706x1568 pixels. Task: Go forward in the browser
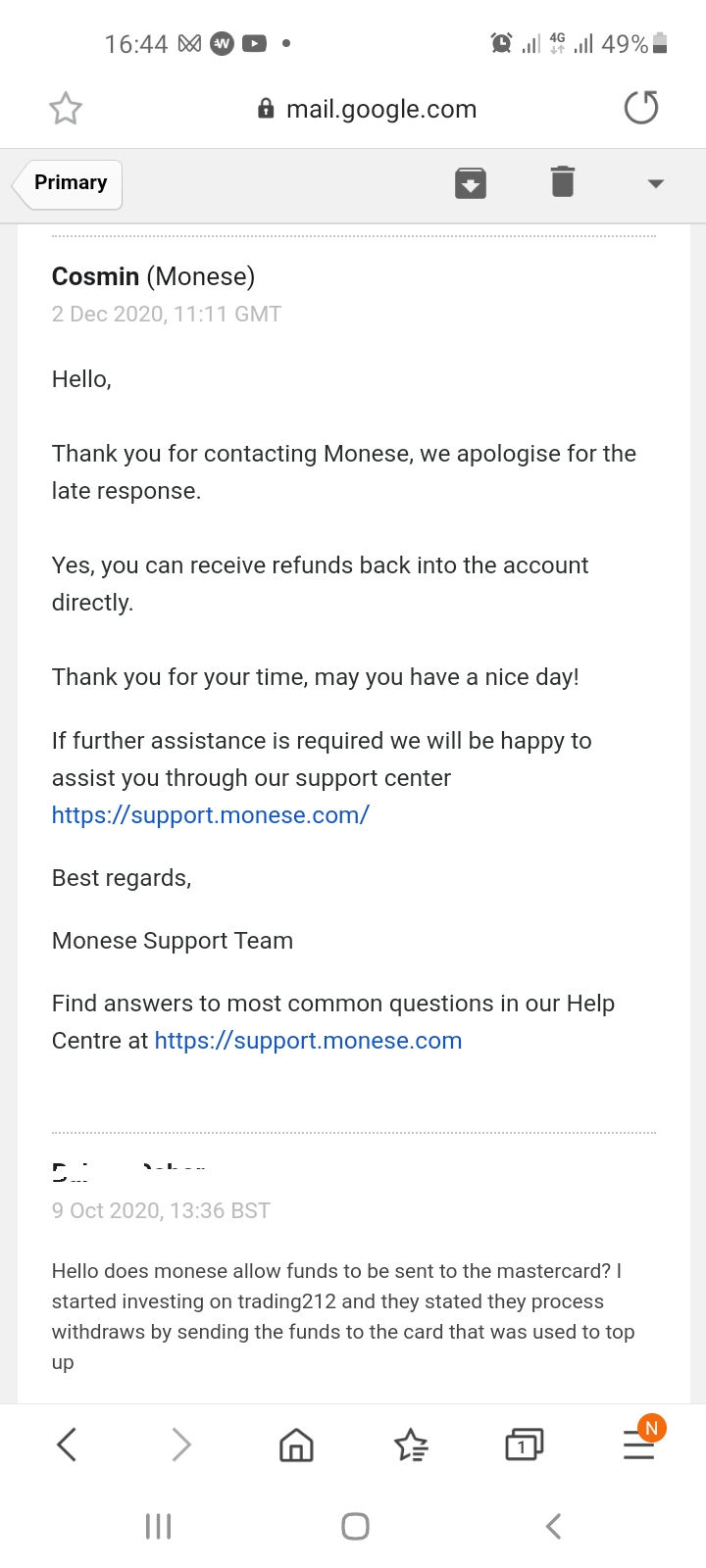(x=181, y=1445)
